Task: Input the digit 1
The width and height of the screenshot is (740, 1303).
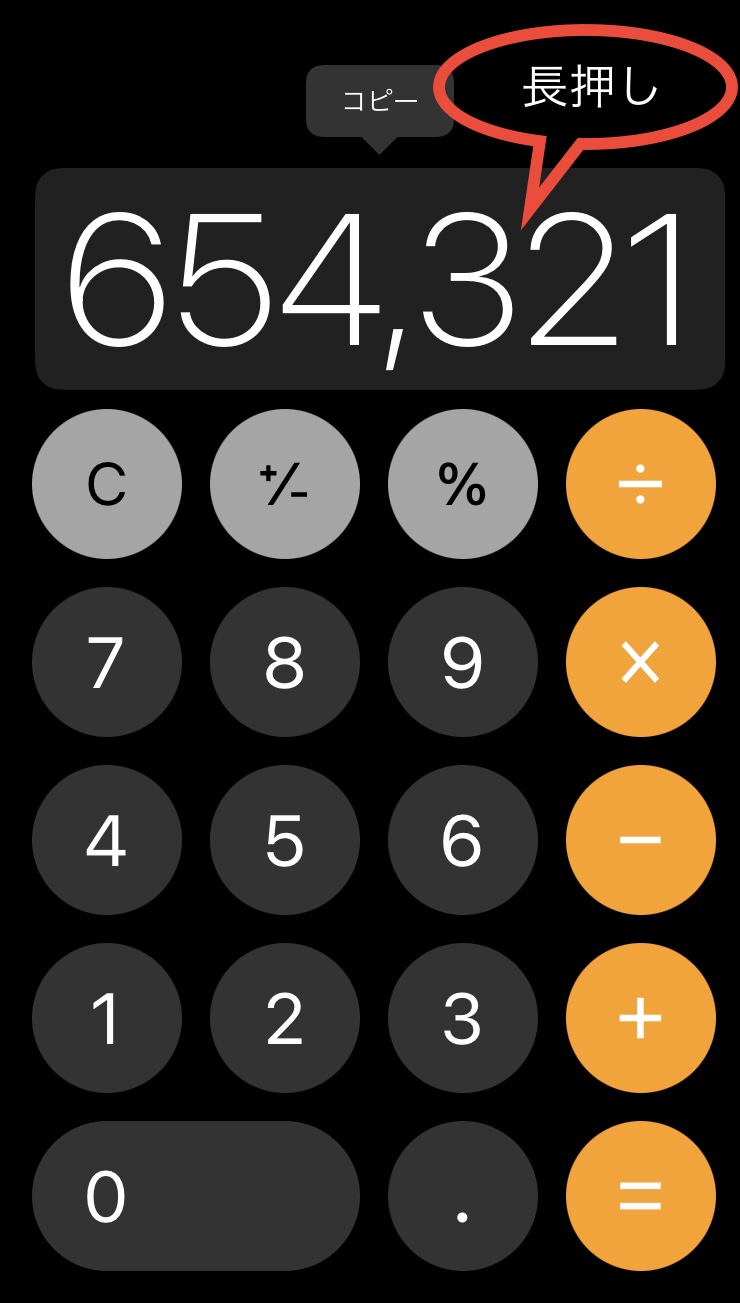Action: (x=107, y=1018)
